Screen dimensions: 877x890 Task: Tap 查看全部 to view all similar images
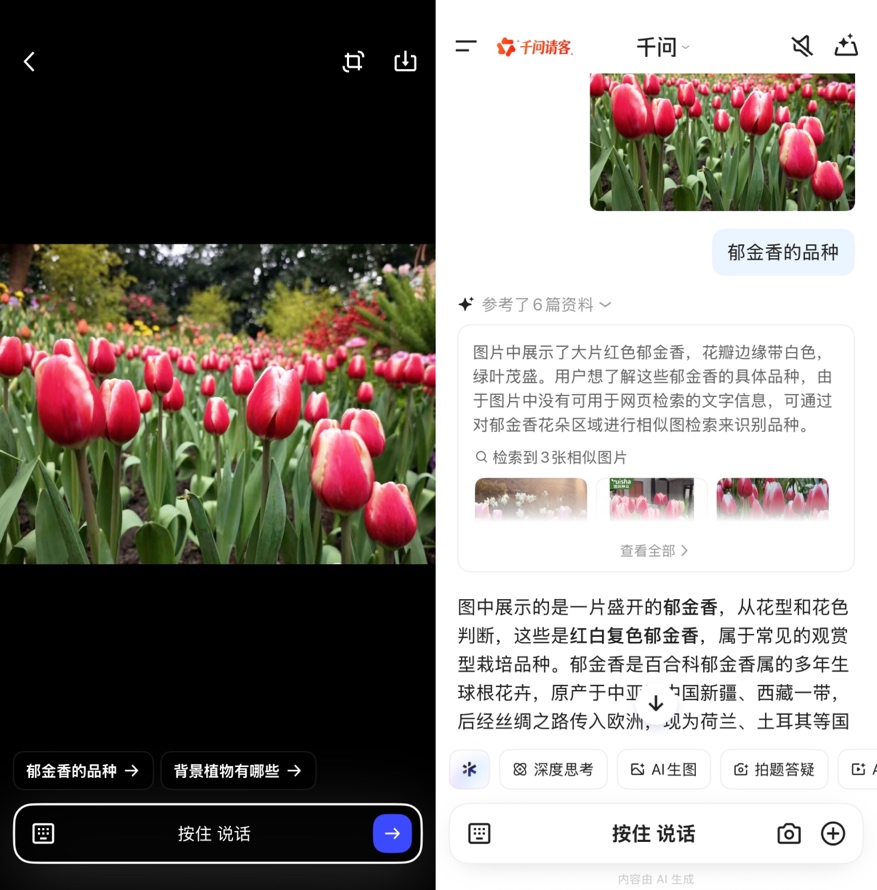pos(654,550)
